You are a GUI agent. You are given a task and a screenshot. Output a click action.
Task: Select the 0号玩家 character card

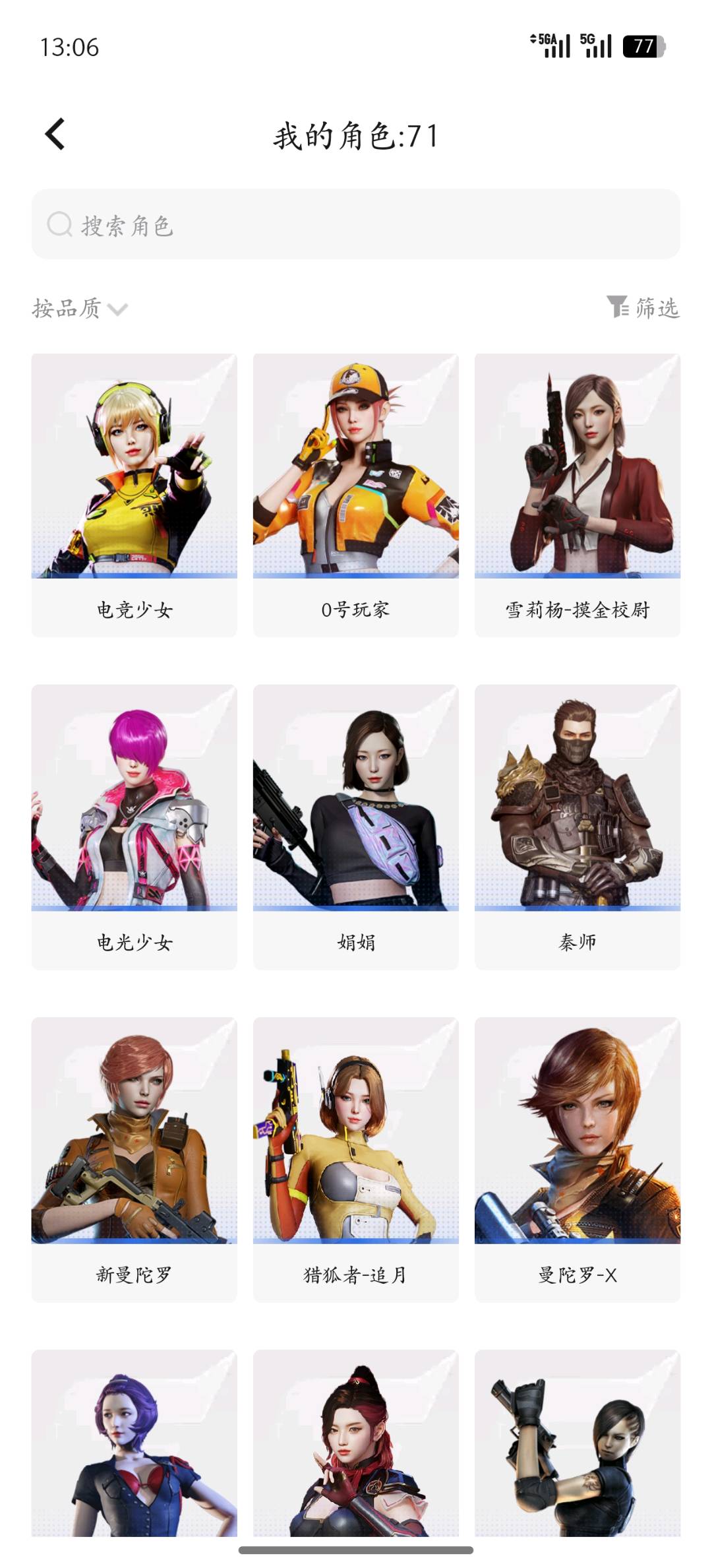point(356,495)
